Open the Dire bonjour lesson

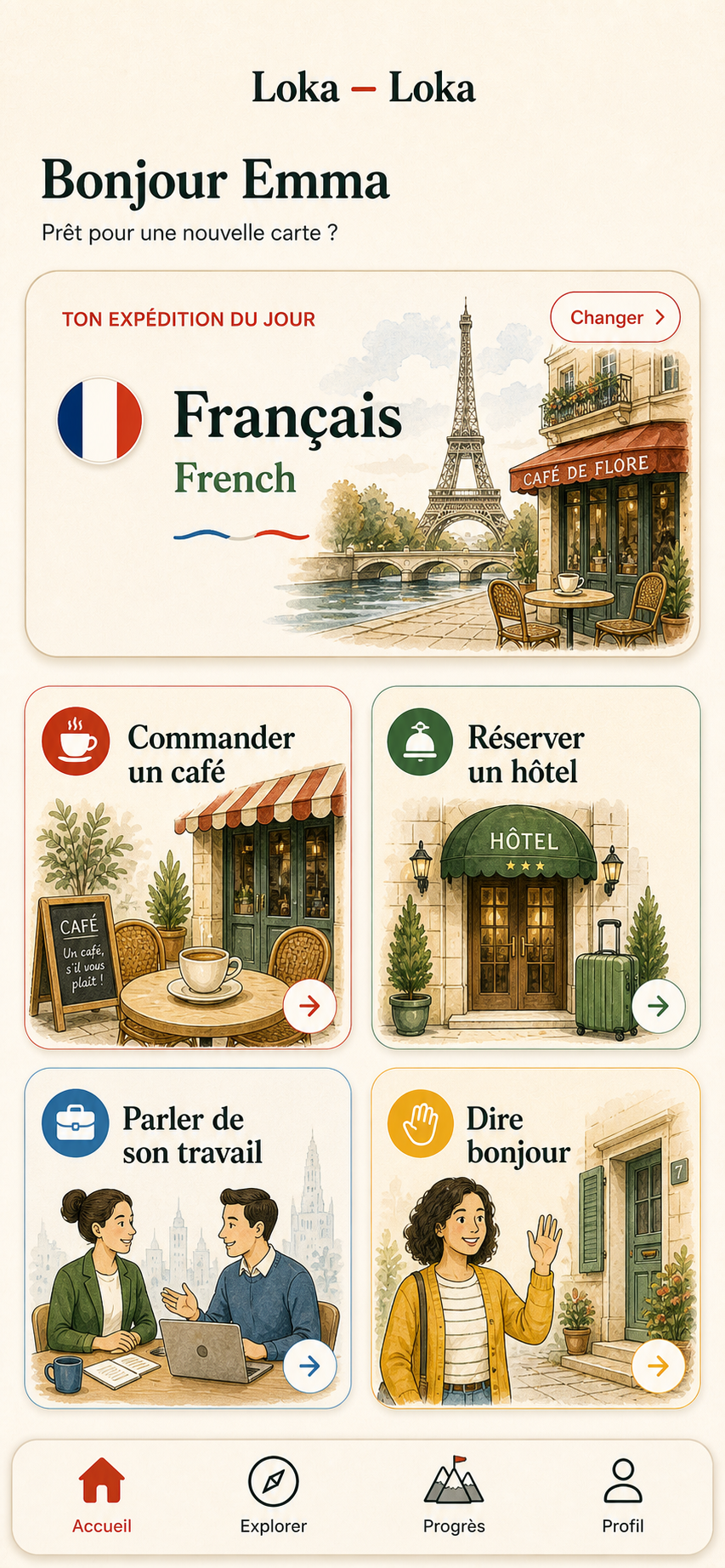535,1238
